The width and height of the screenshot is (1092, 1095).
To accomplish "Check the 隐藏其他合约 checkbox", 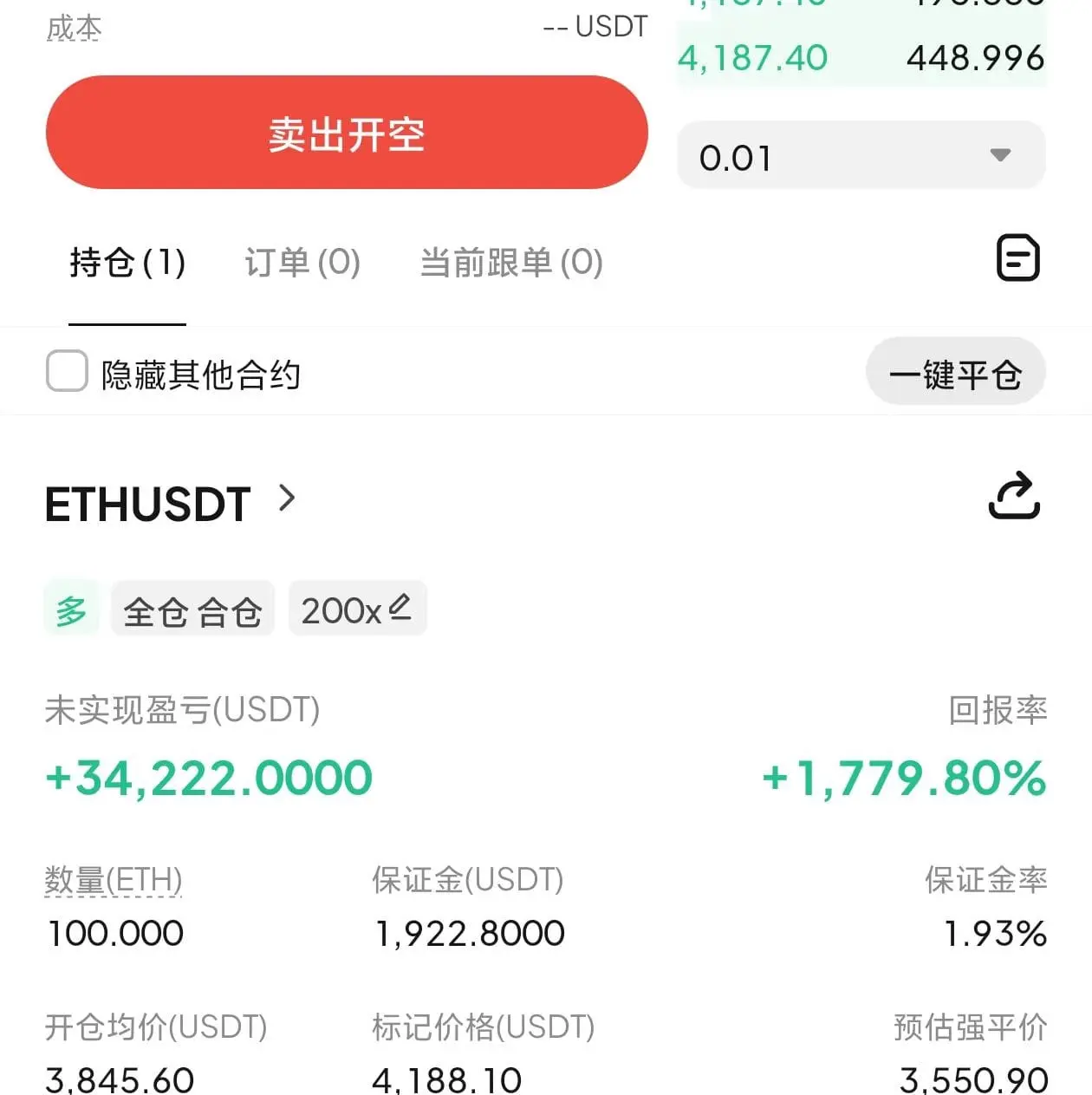I will (x=67, y=372).
